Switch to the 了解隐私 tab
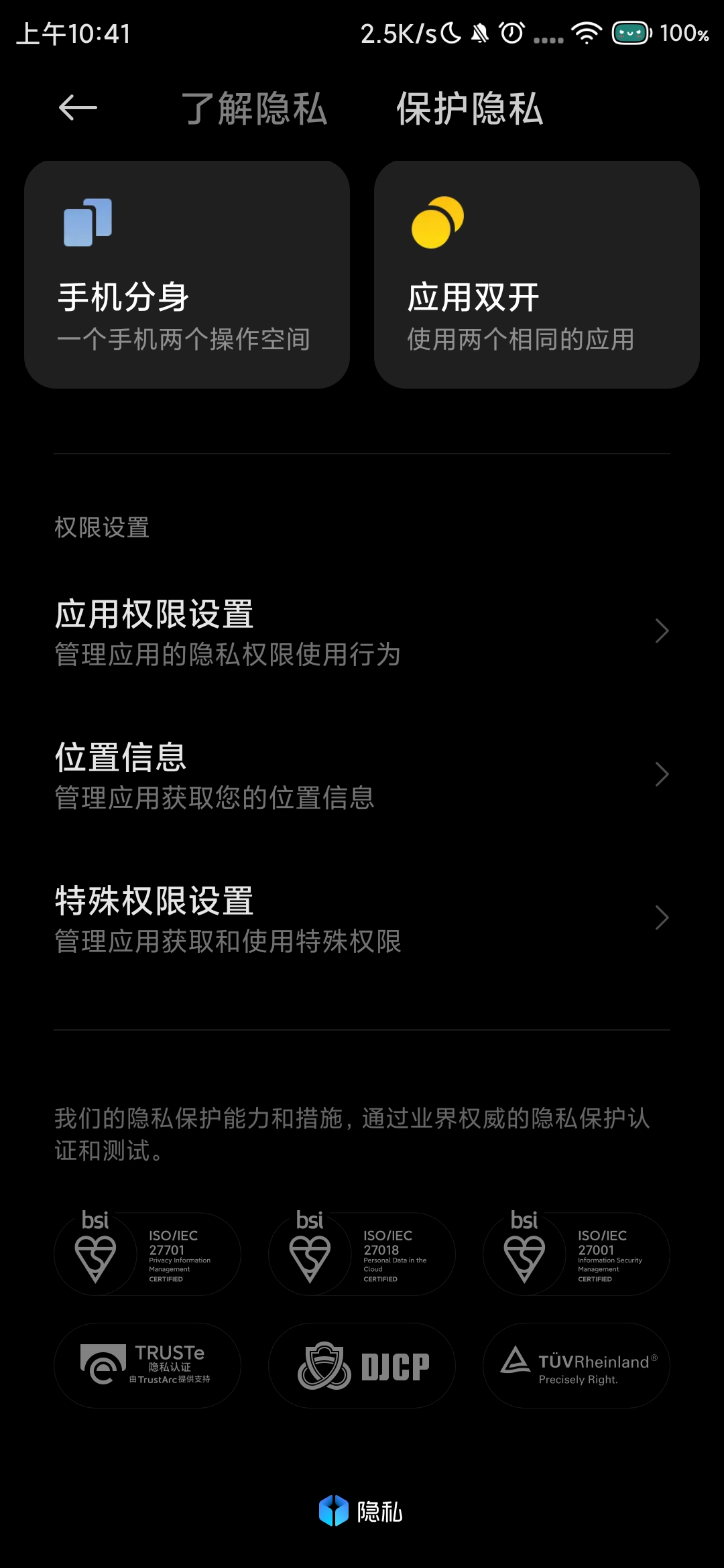The image size is (724, 1568). 254,109
